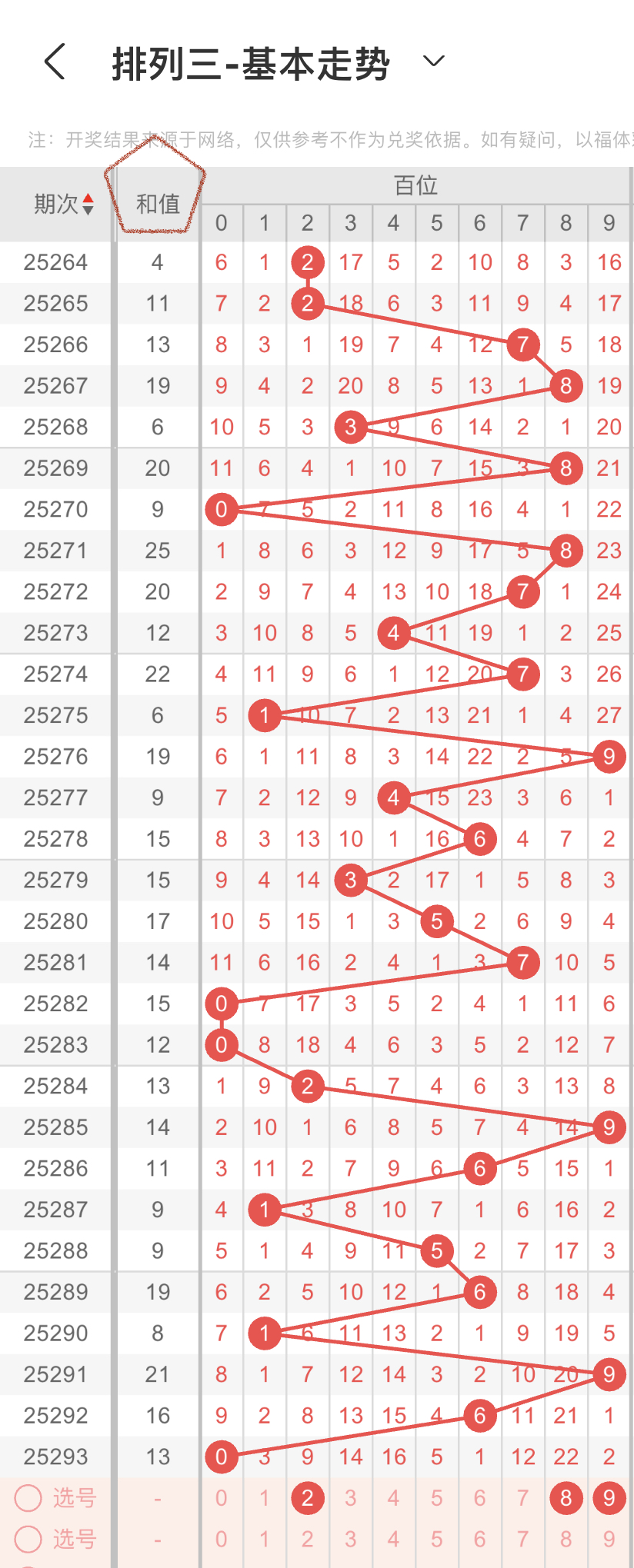Select the 选号 radio in the row without picks
The height and width of the screenshot is (1568, 634).
coord(28,1539)
